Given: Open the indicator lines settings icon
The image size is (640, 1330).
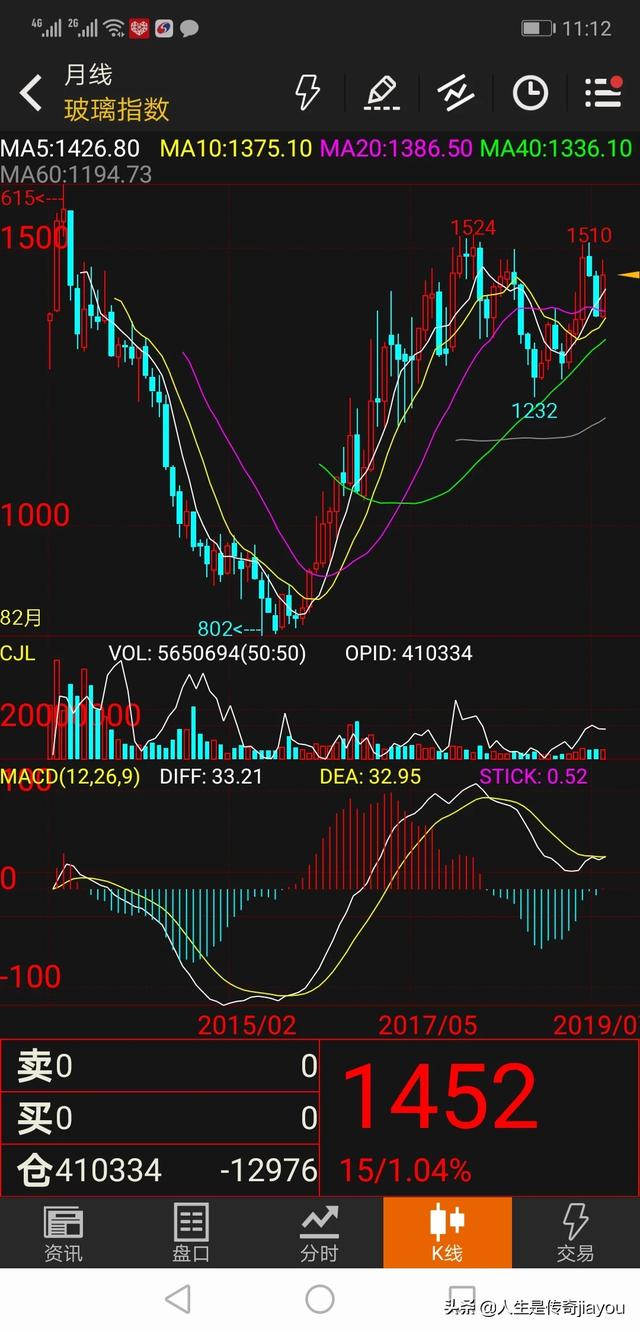Looking at the screenshot, I should 456,92.
